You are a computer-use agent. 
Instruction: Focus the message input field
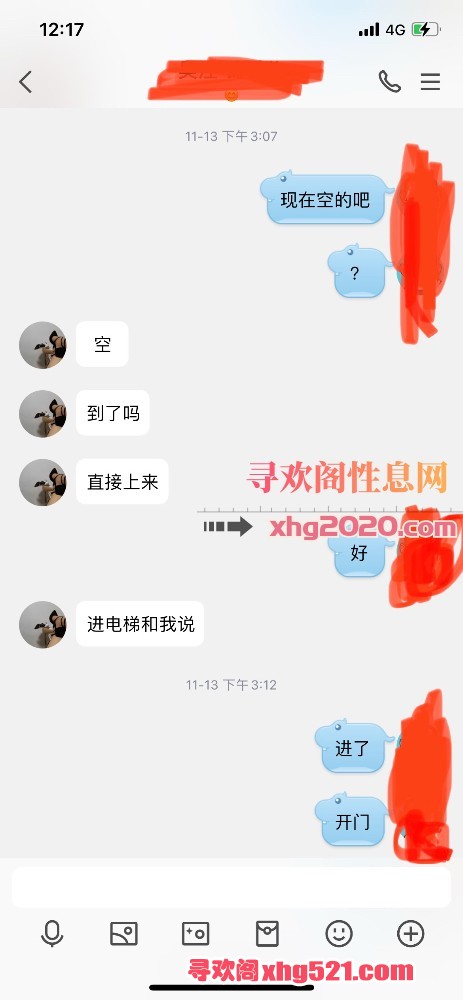click(232, 887)
